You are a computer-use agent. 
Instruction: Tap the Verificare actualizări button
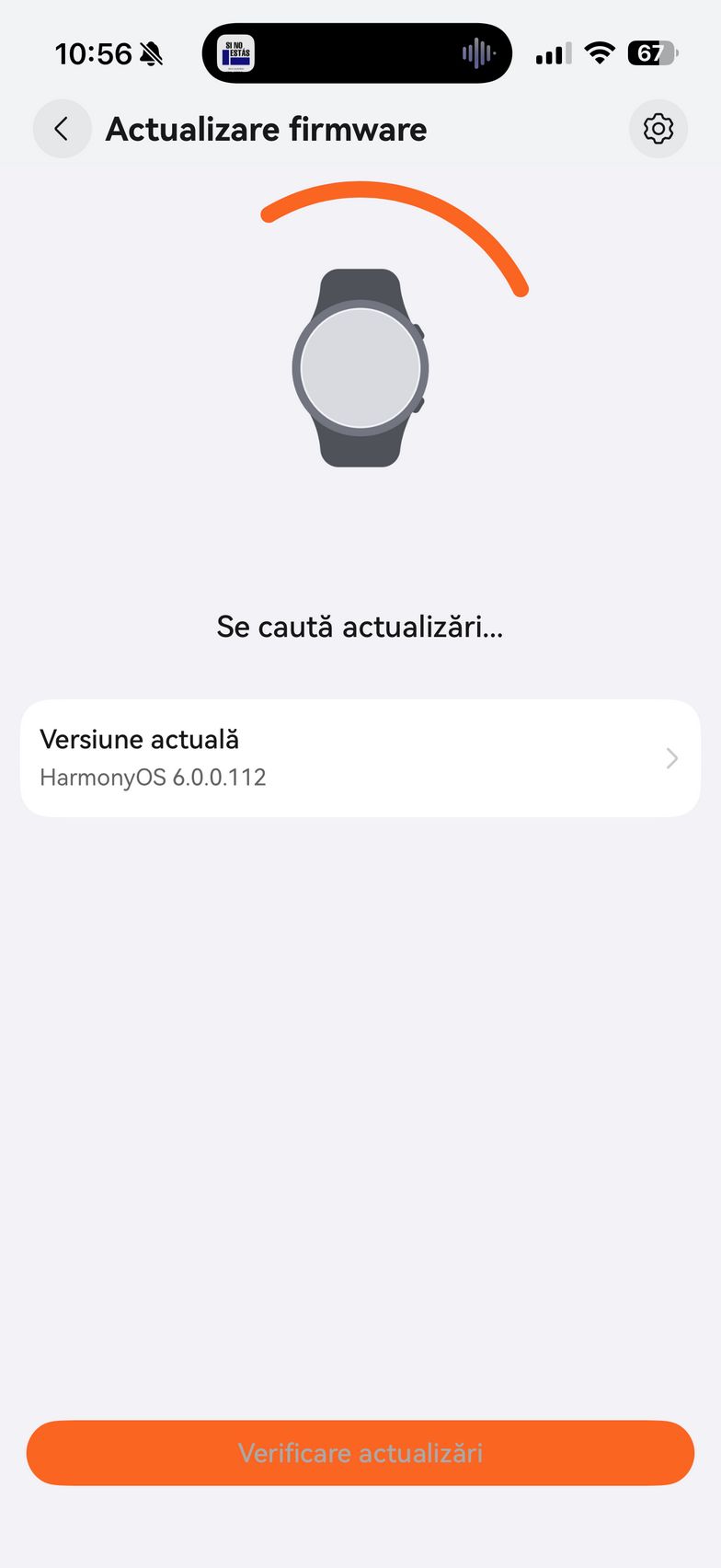360,1453
